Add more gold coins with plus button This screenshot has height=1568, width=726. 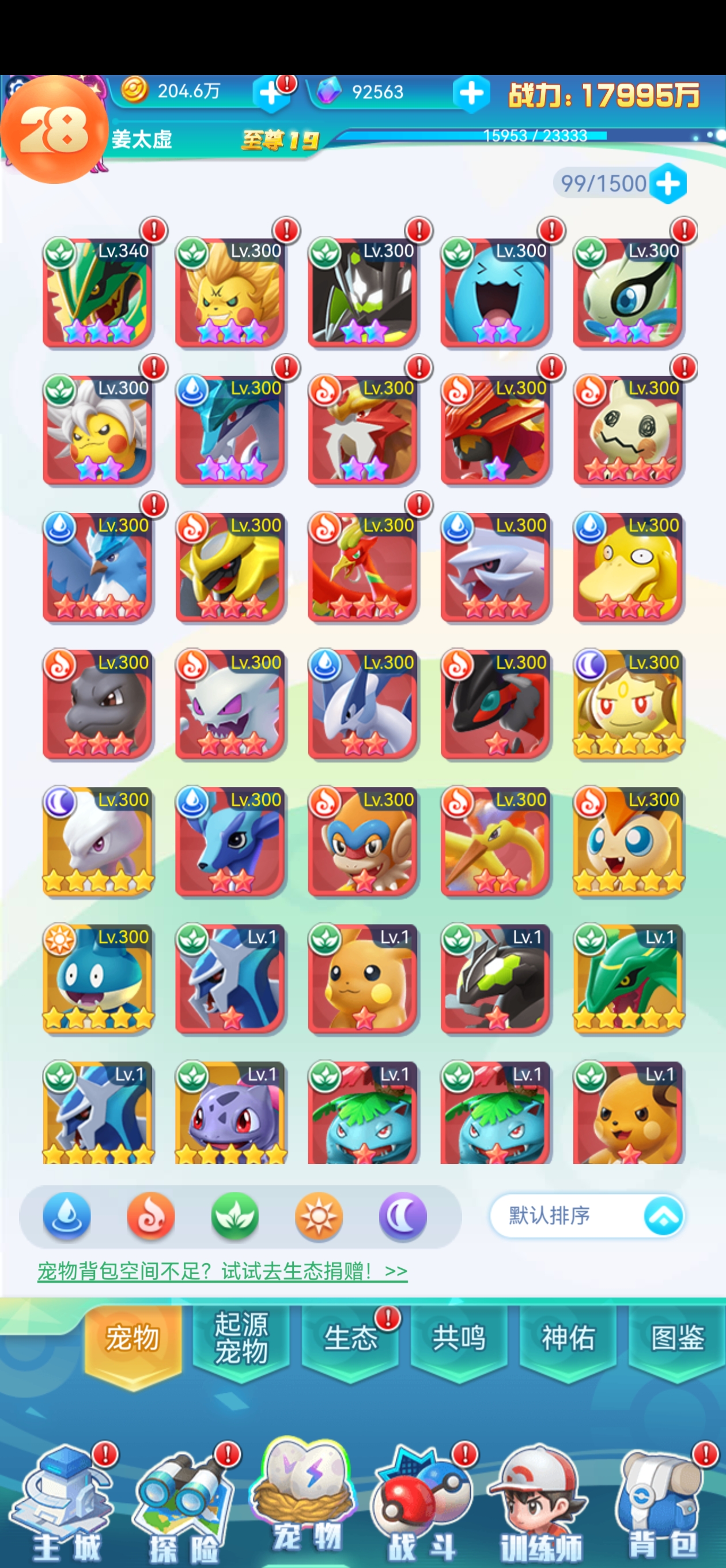(x=271, y=95)
